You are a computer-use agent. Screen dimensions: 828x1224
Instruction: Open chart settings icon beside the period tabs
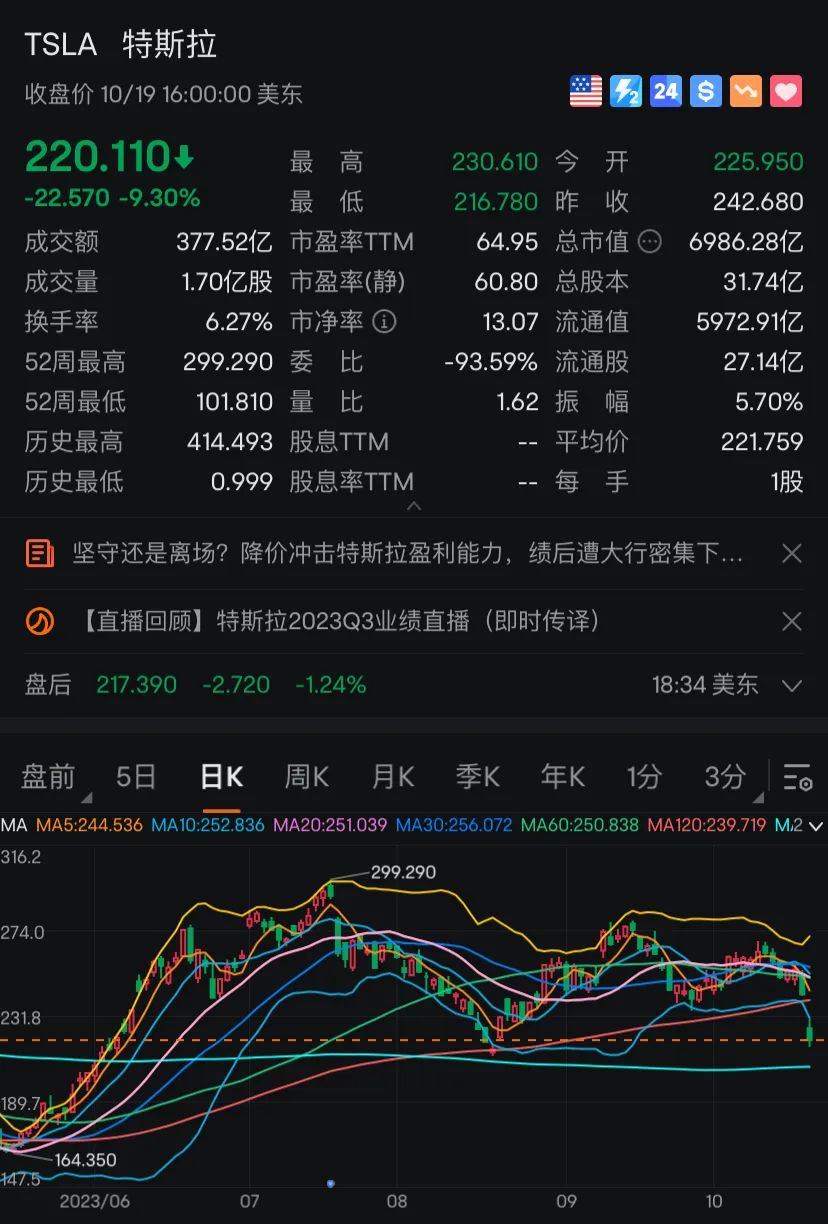pyautogui.click(x=797, y=777)
